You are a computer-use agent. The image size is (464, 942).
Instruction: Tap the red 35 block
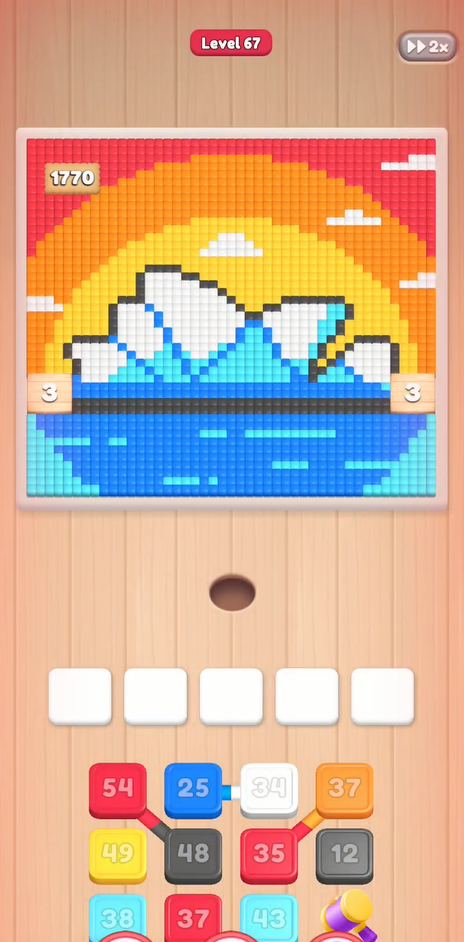pyautogui.click(x=269, y=855)
